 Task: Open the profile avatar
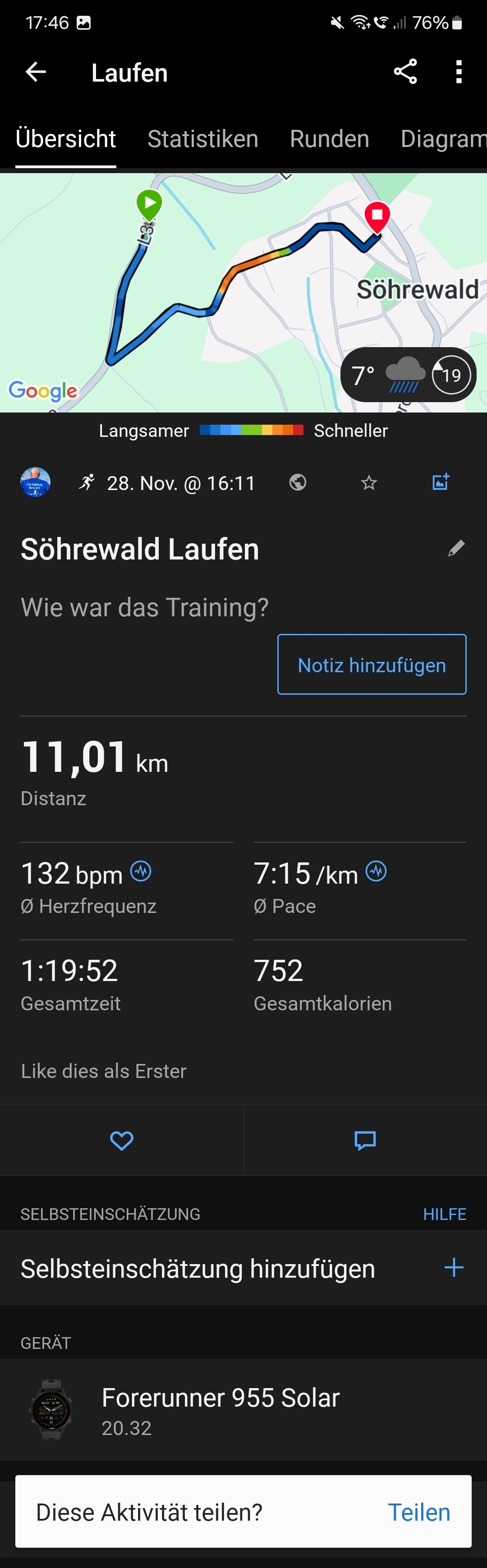(x=35, y=483)
